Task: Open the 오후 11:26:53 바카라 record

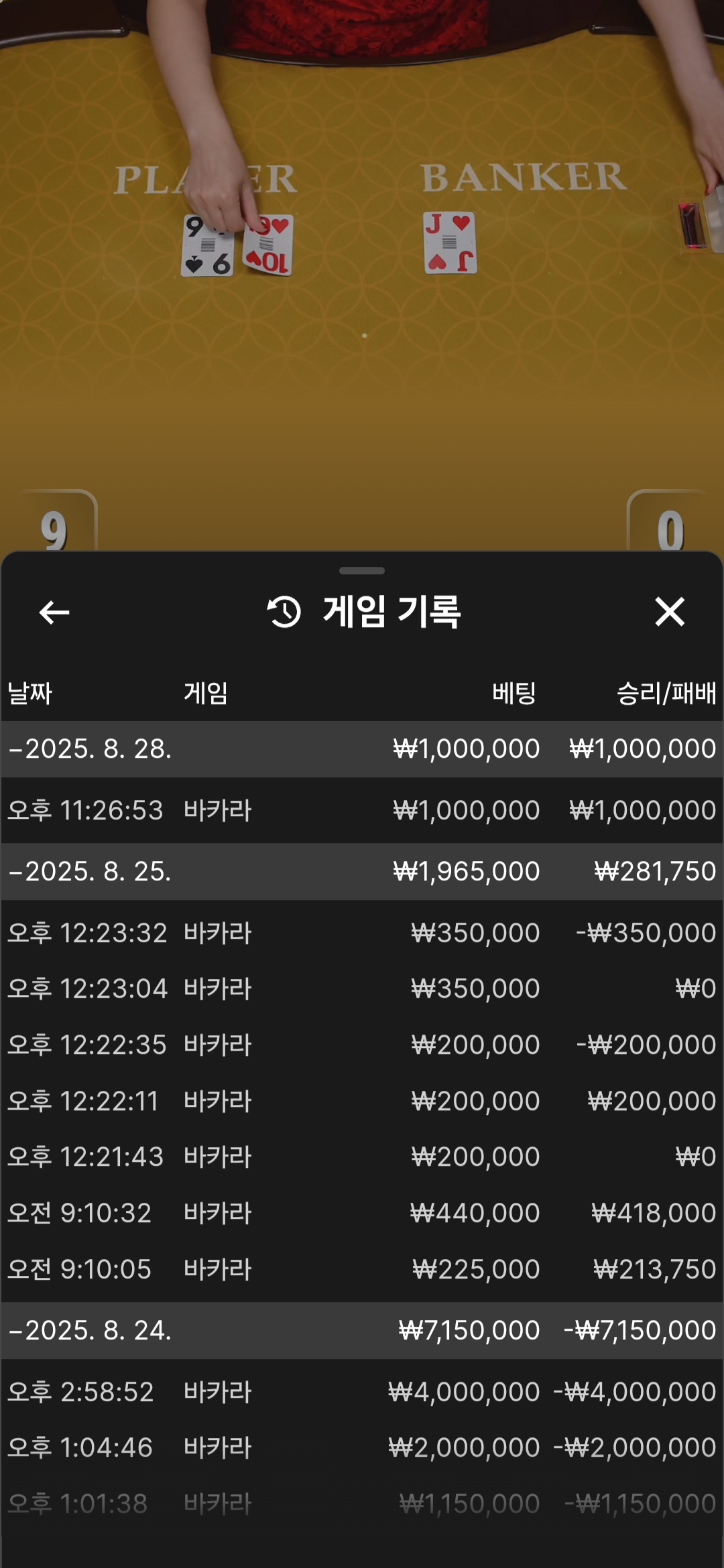Action: coord(362,811)
